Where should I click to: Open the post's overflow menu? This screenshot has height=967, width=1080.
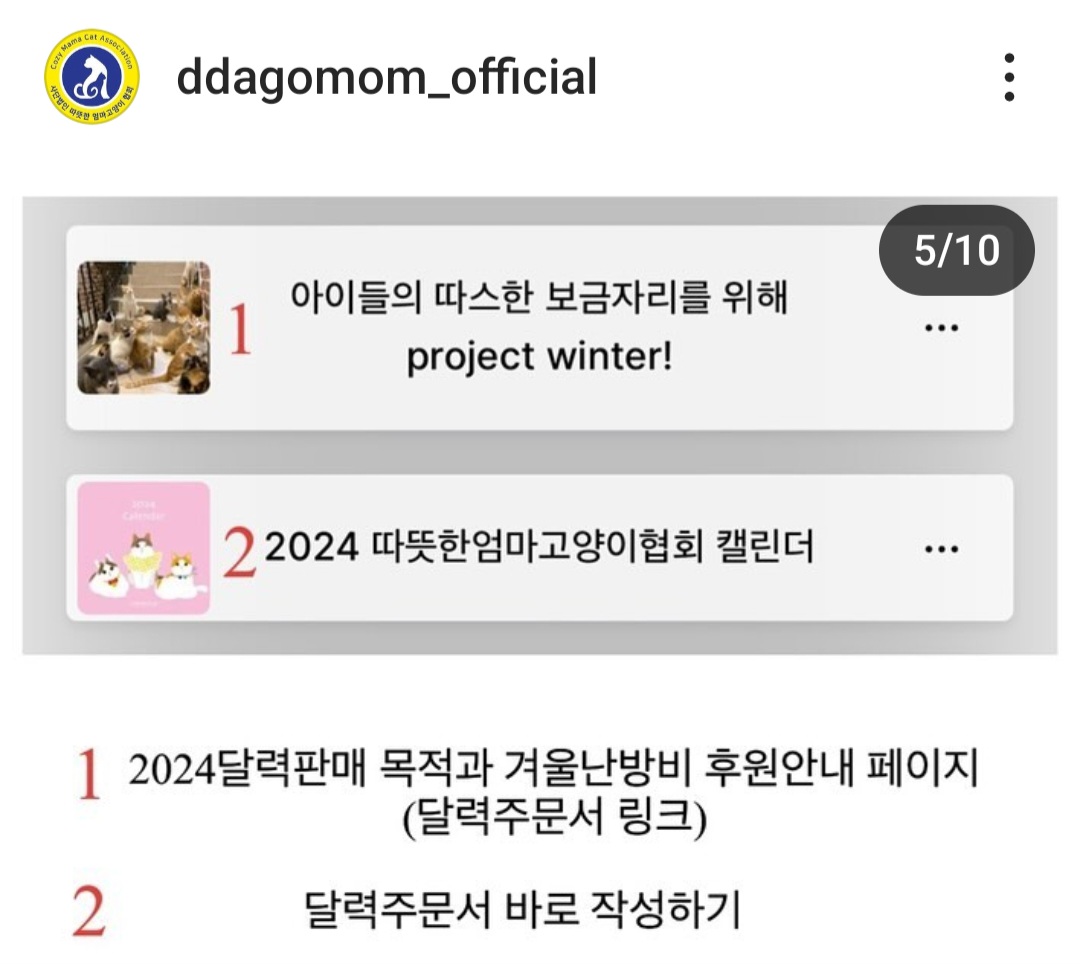click(x=1009, y=77)
